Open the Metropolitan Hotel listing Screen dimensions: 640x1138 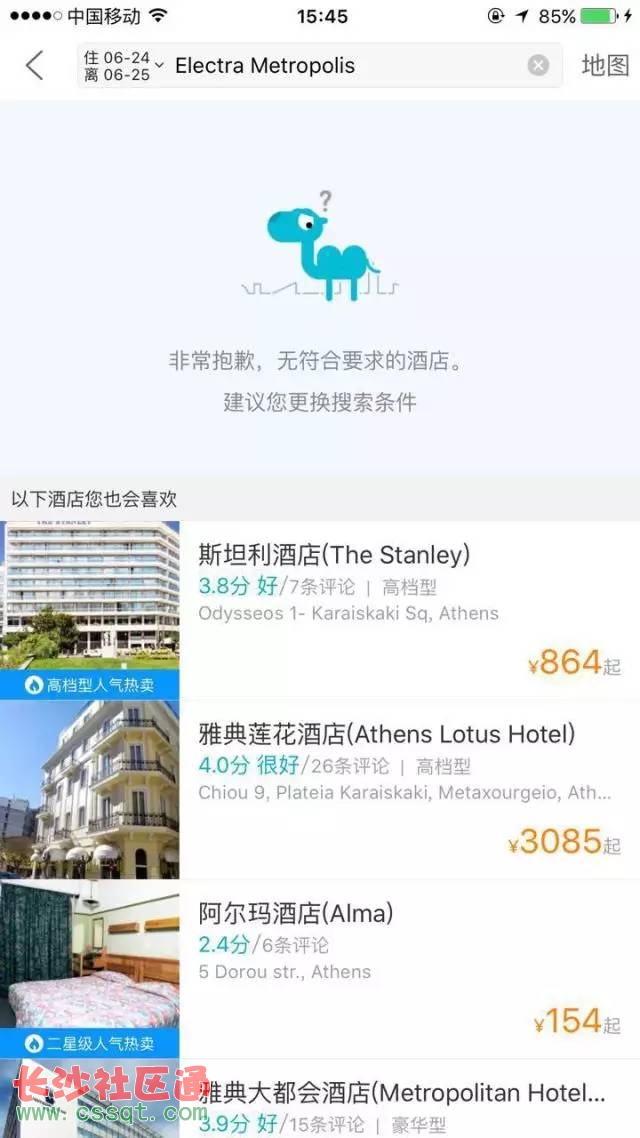pos(400,1100)
